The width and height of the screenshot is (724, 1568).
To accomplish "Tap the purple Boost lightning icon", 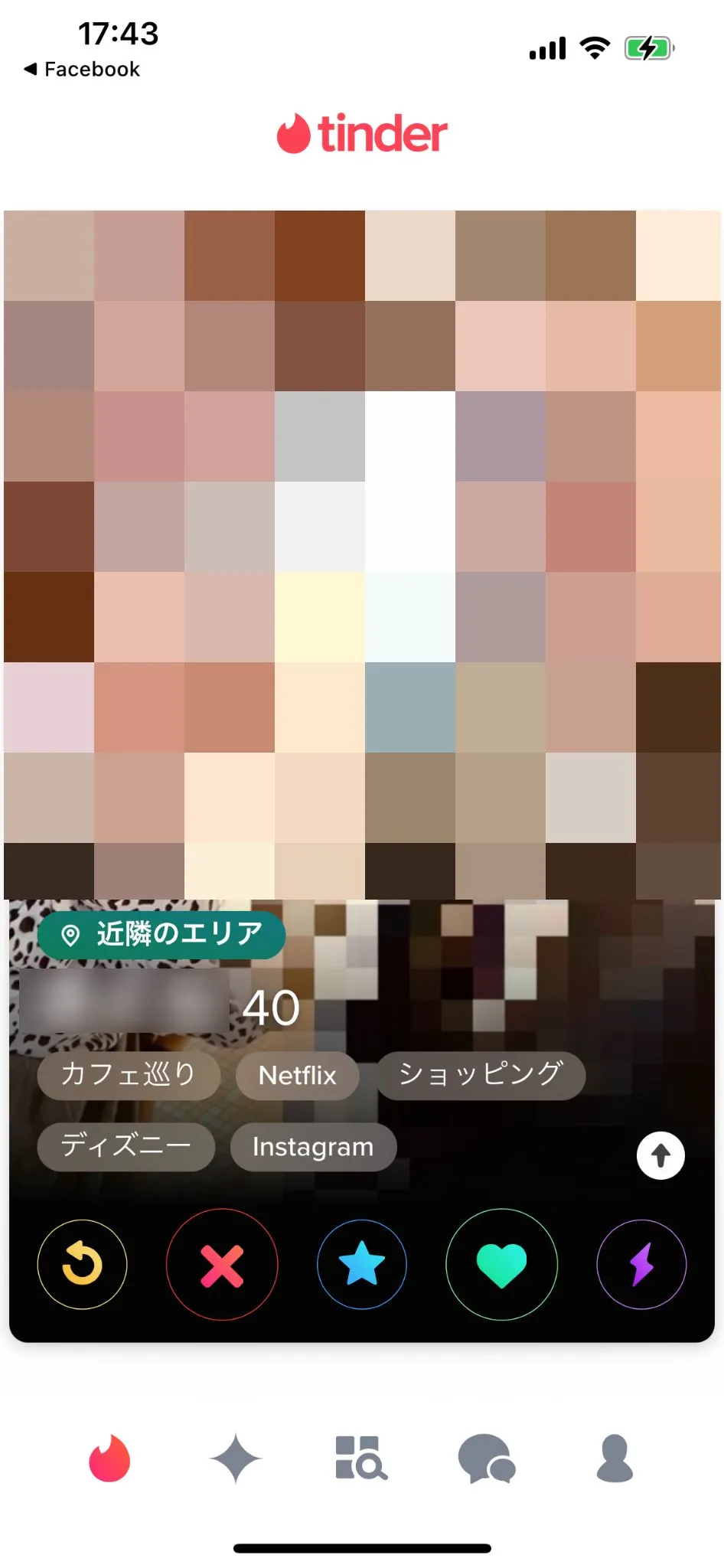I will (x=641, y=1265).
